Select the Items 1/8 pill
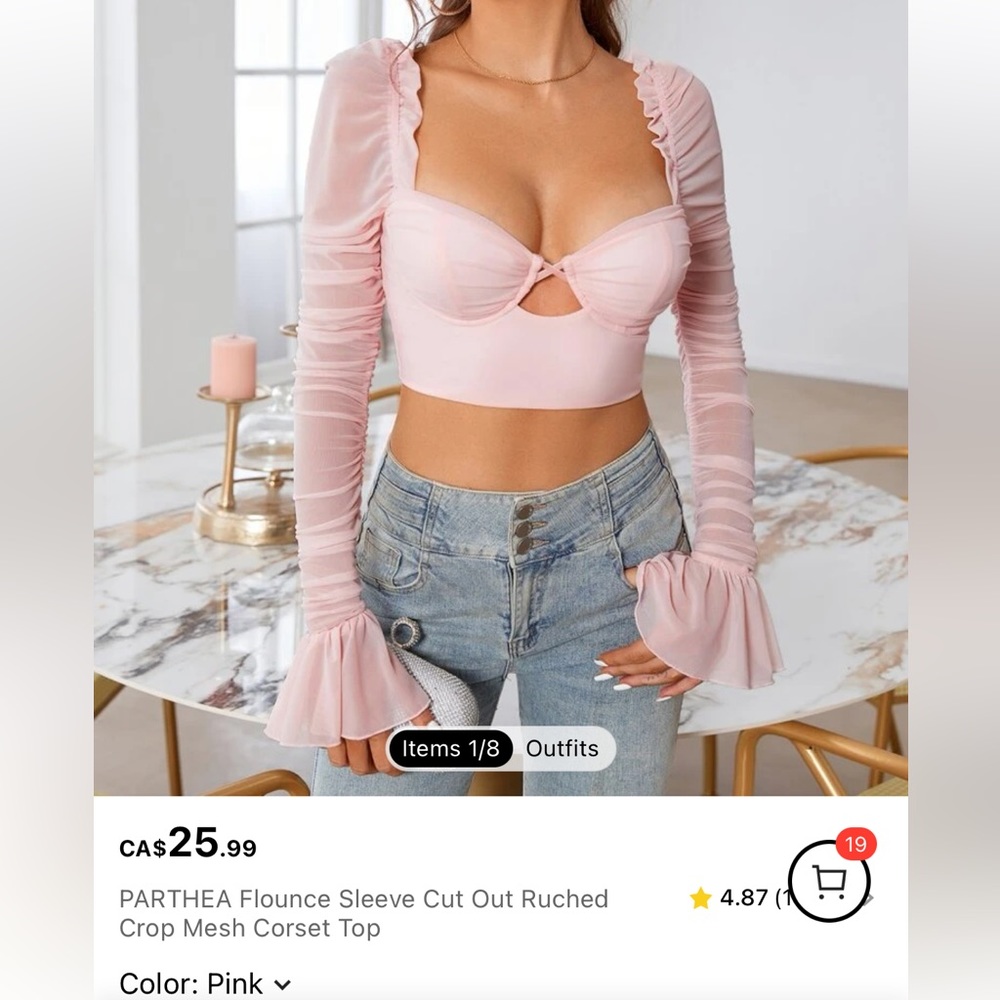The width and height of the screenshot is (1000, 1000). (x=450, y=749)
